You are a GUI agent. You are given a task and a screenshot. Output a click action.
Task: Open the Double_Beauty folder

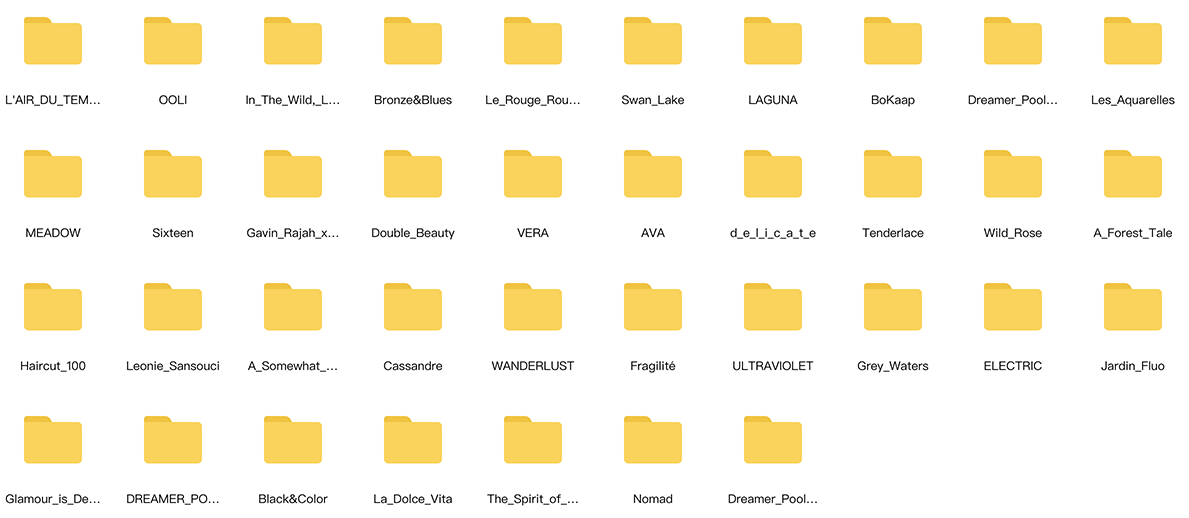(413, 175)
